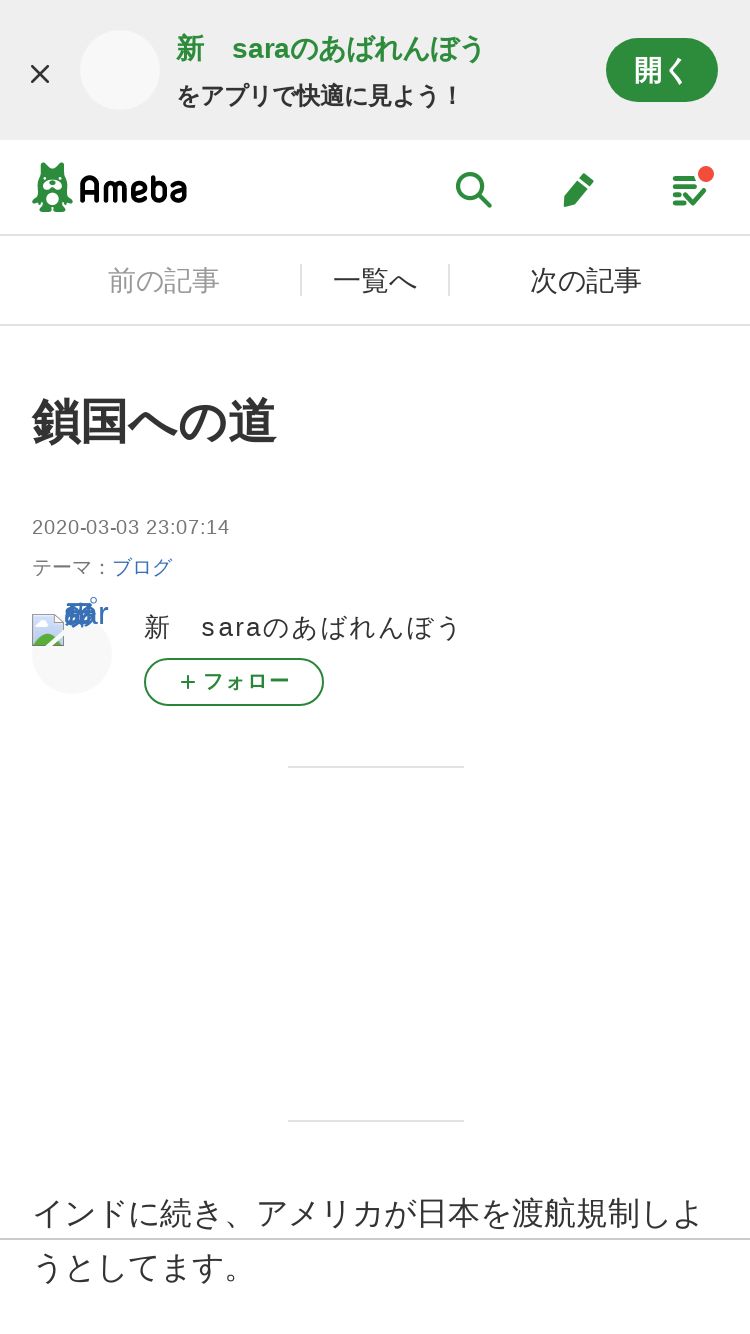750x1334 pixels.
Task: Open author name 新 saraのあばれんぼう
Action: pyautogui.click(x=302, y=627)
